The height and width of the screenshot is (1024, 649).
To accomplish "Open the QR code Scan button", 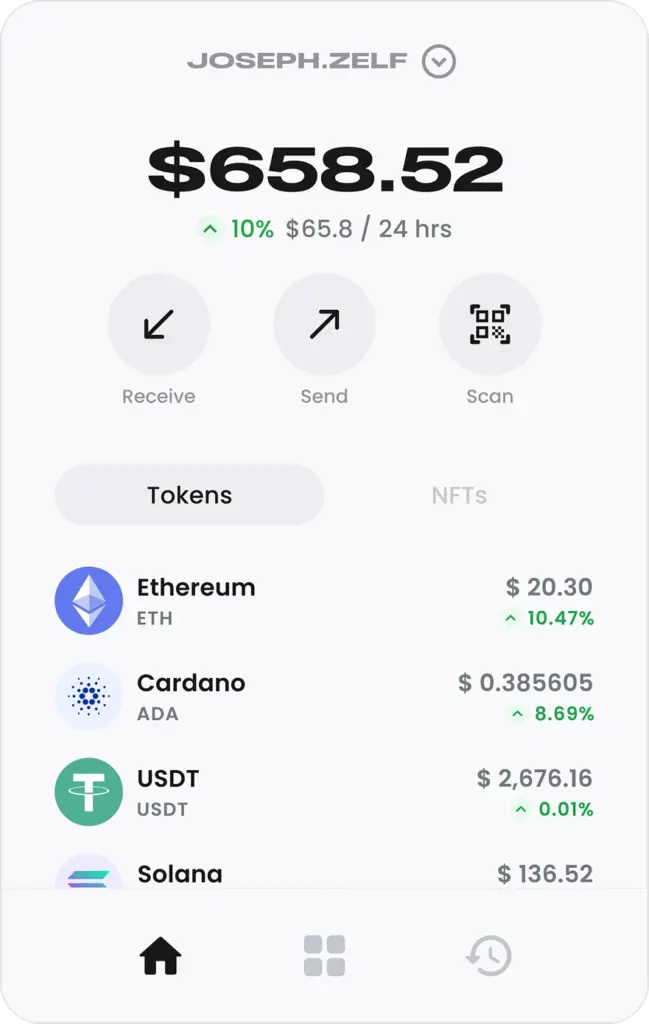I will [x=490, y=325].
